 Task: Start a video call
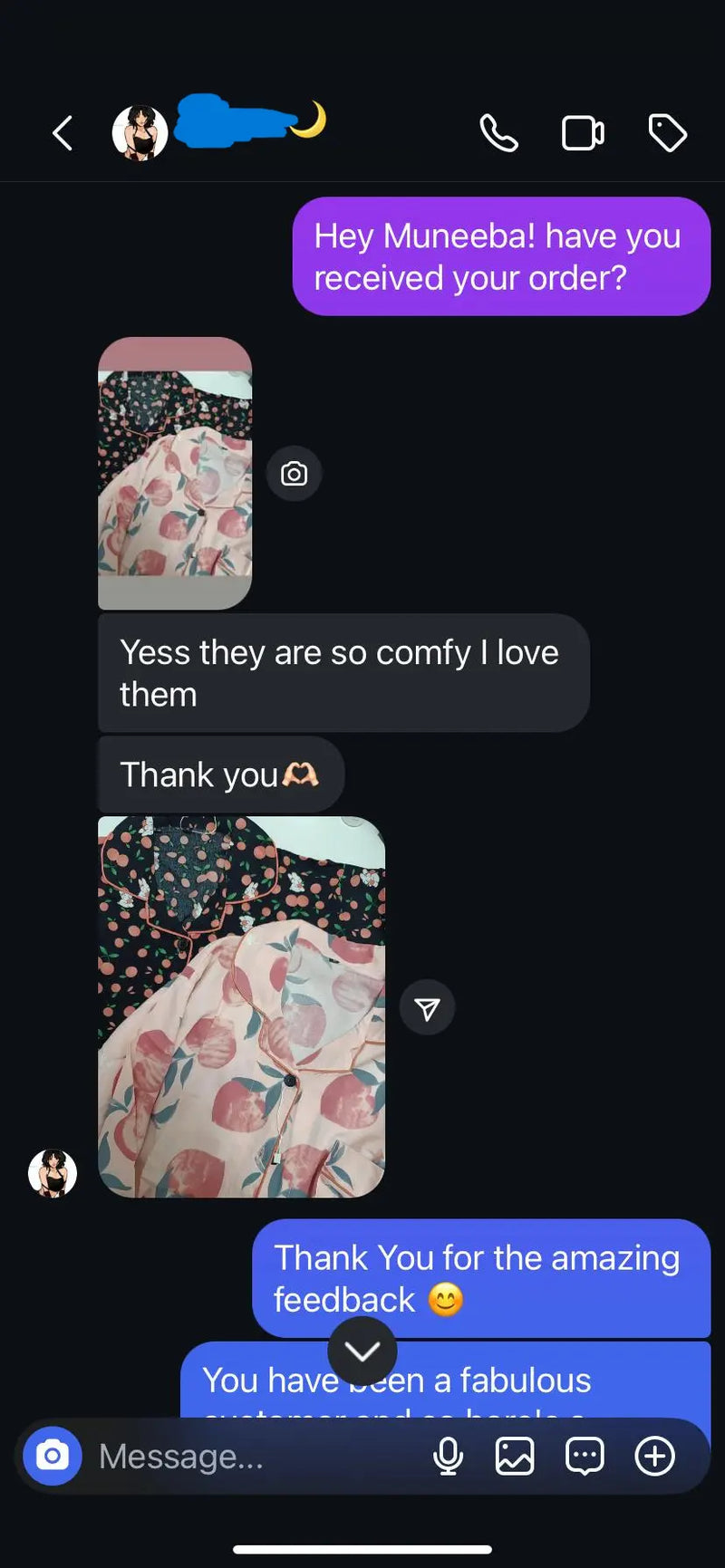point(583,133)
